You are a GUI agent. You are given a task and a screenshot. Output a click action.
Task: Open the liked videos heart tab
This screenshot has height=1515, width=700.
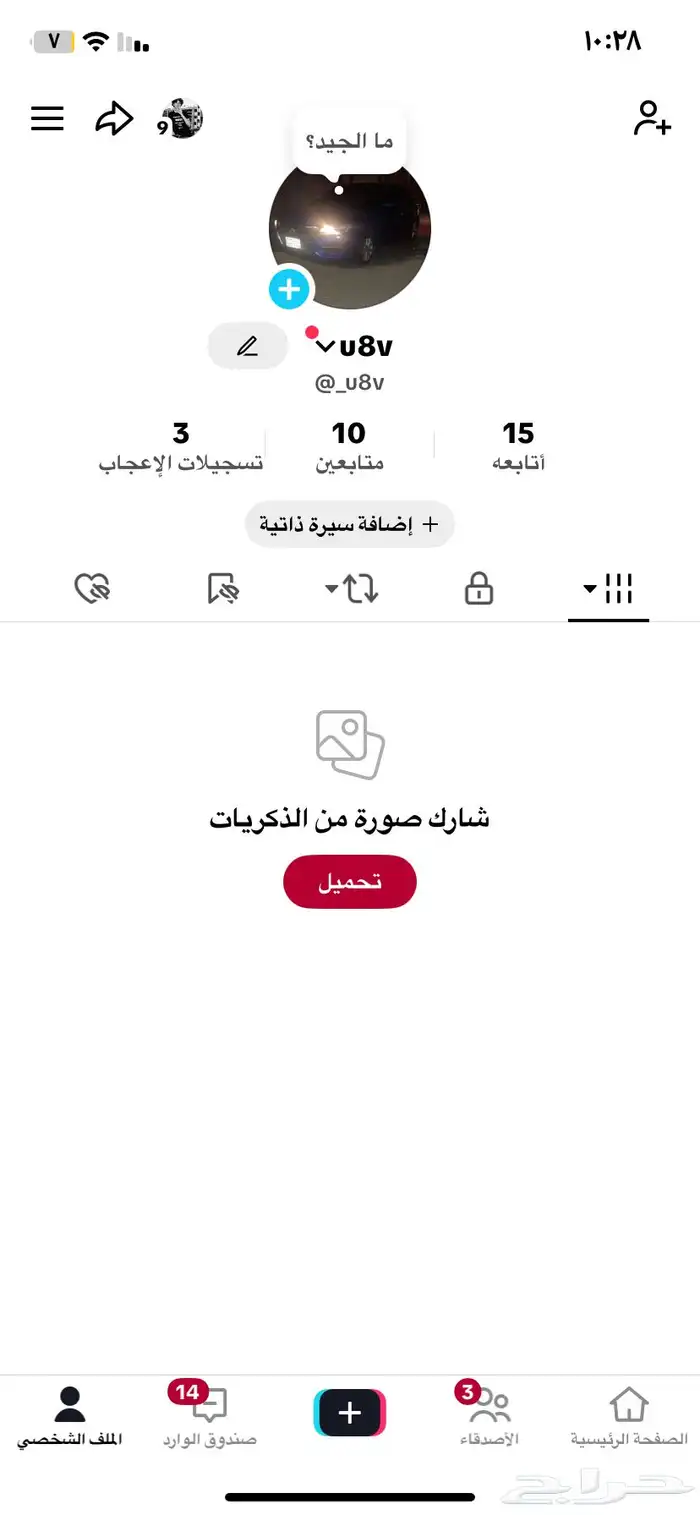tap(92, 590)
